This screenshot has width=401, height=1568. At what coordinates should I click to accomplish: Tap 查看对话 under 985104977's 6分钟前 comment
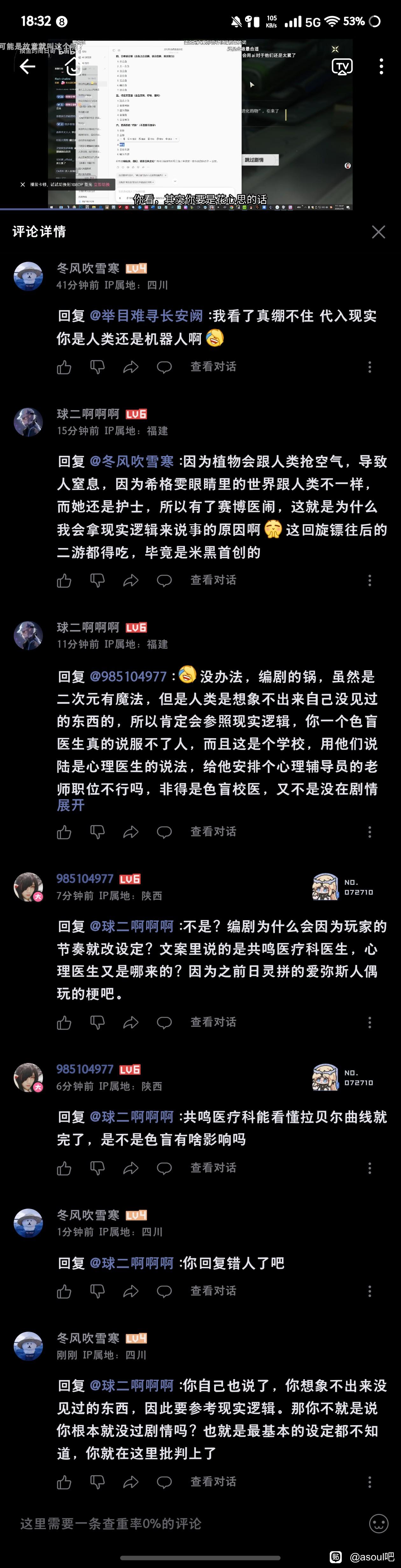[213, 1168]
